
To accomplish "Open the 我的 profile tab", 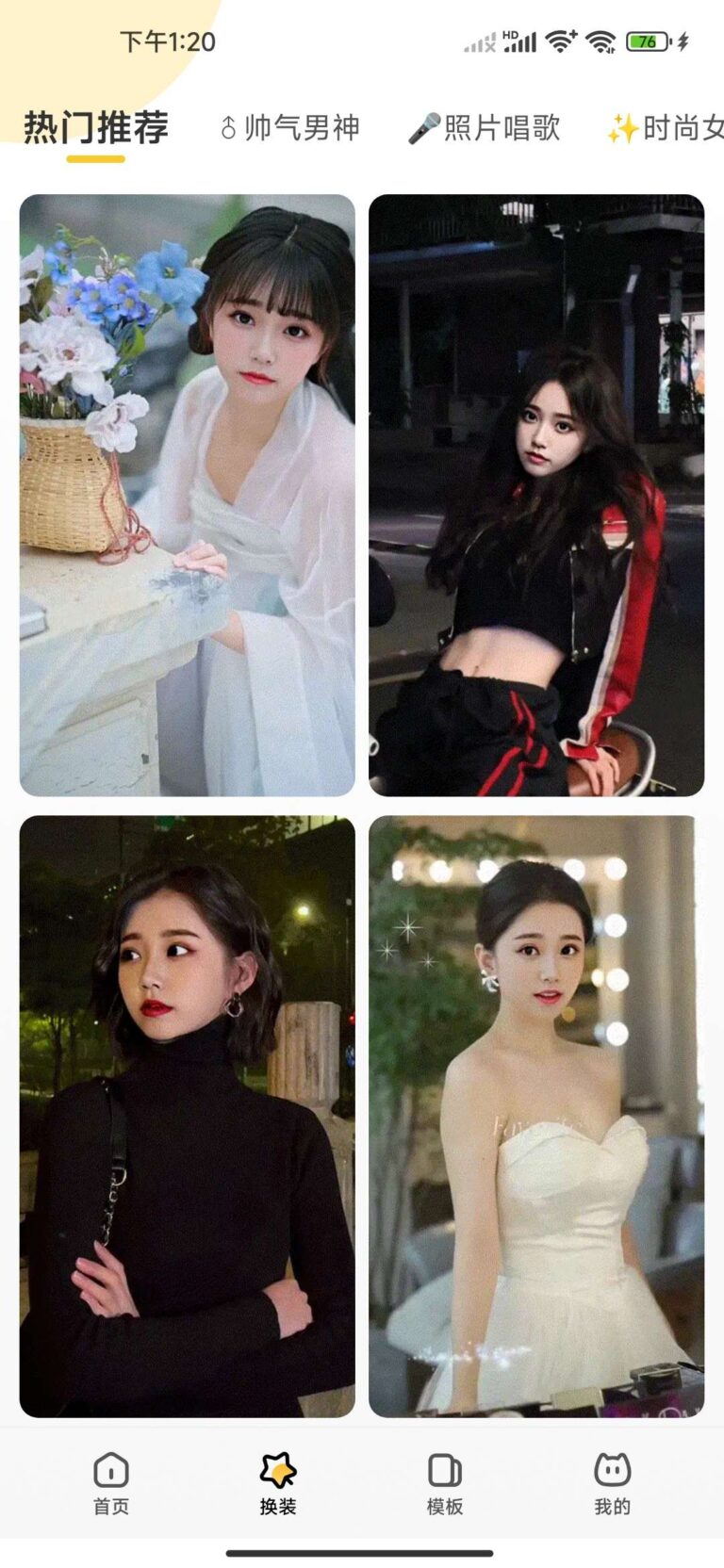I will coord(612,1483).
